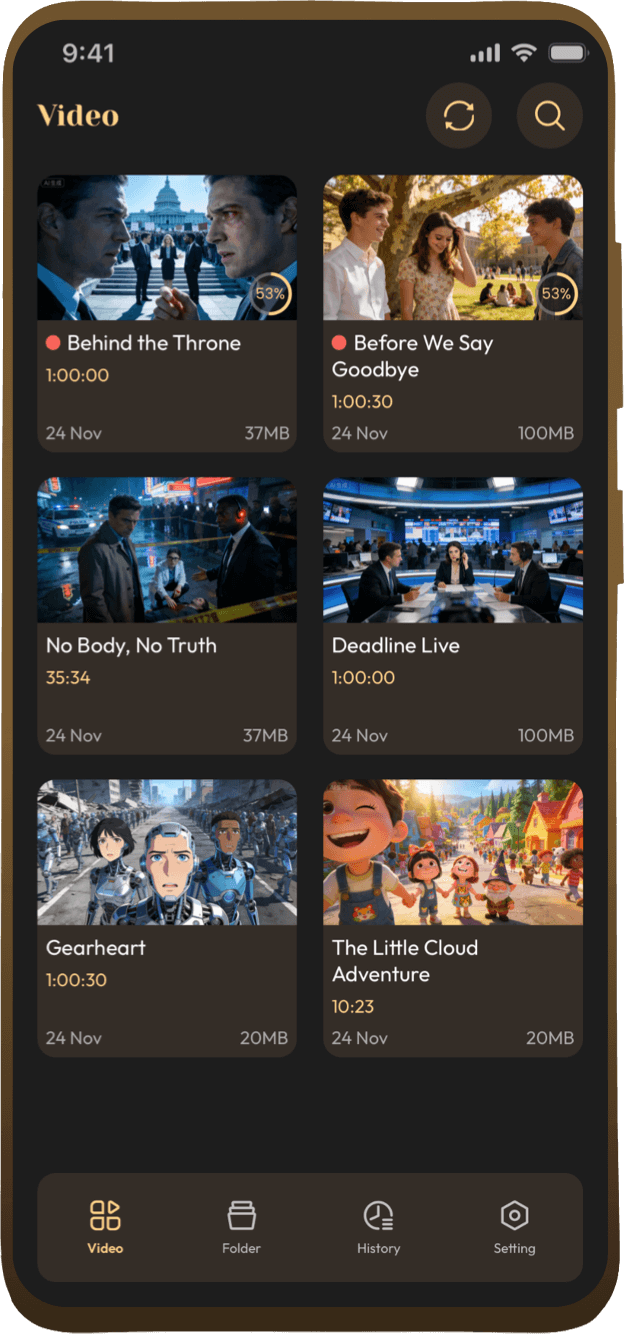Play Before We Say Goodbye

tap(453, 312)
